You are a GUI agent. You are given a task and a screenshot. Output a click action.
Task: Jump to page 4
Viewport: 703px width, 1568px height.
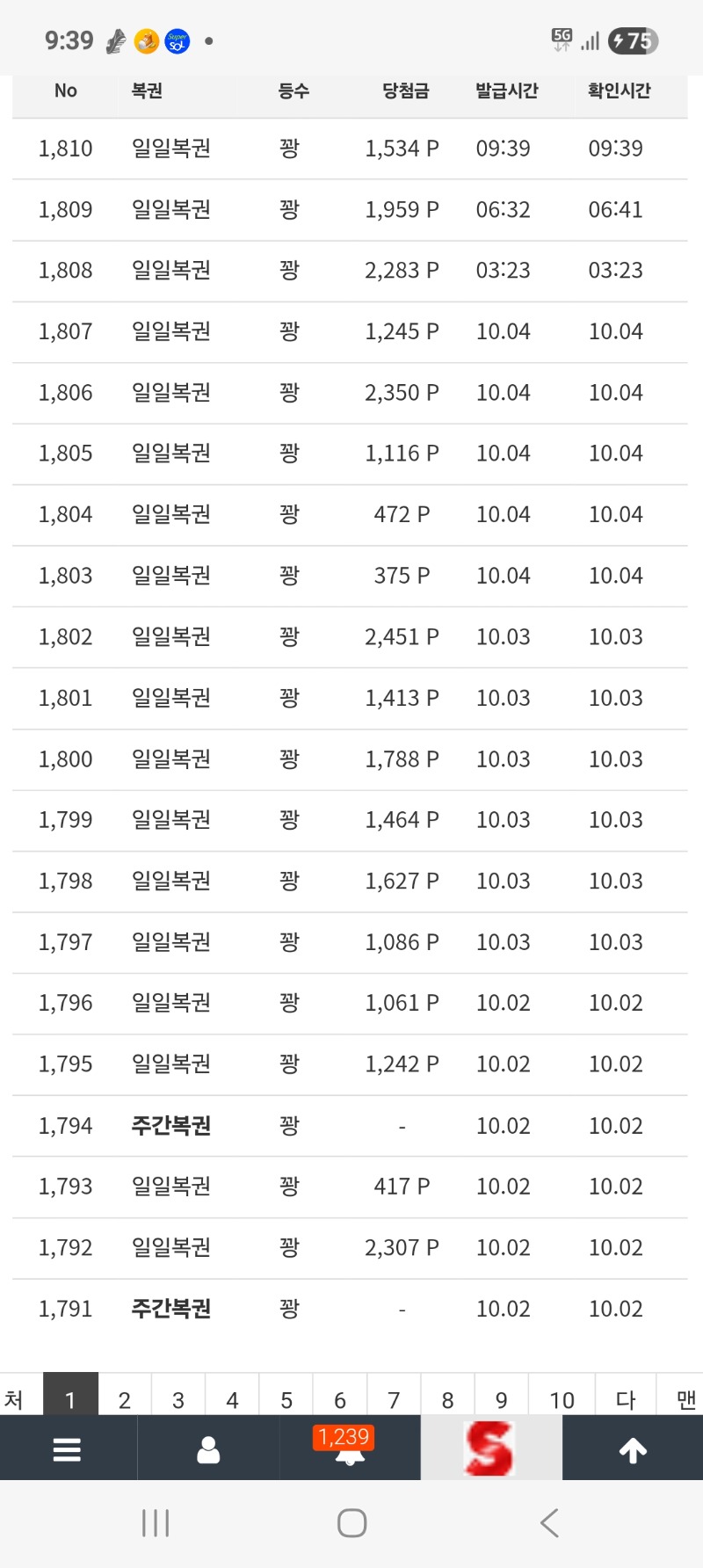232,1397
